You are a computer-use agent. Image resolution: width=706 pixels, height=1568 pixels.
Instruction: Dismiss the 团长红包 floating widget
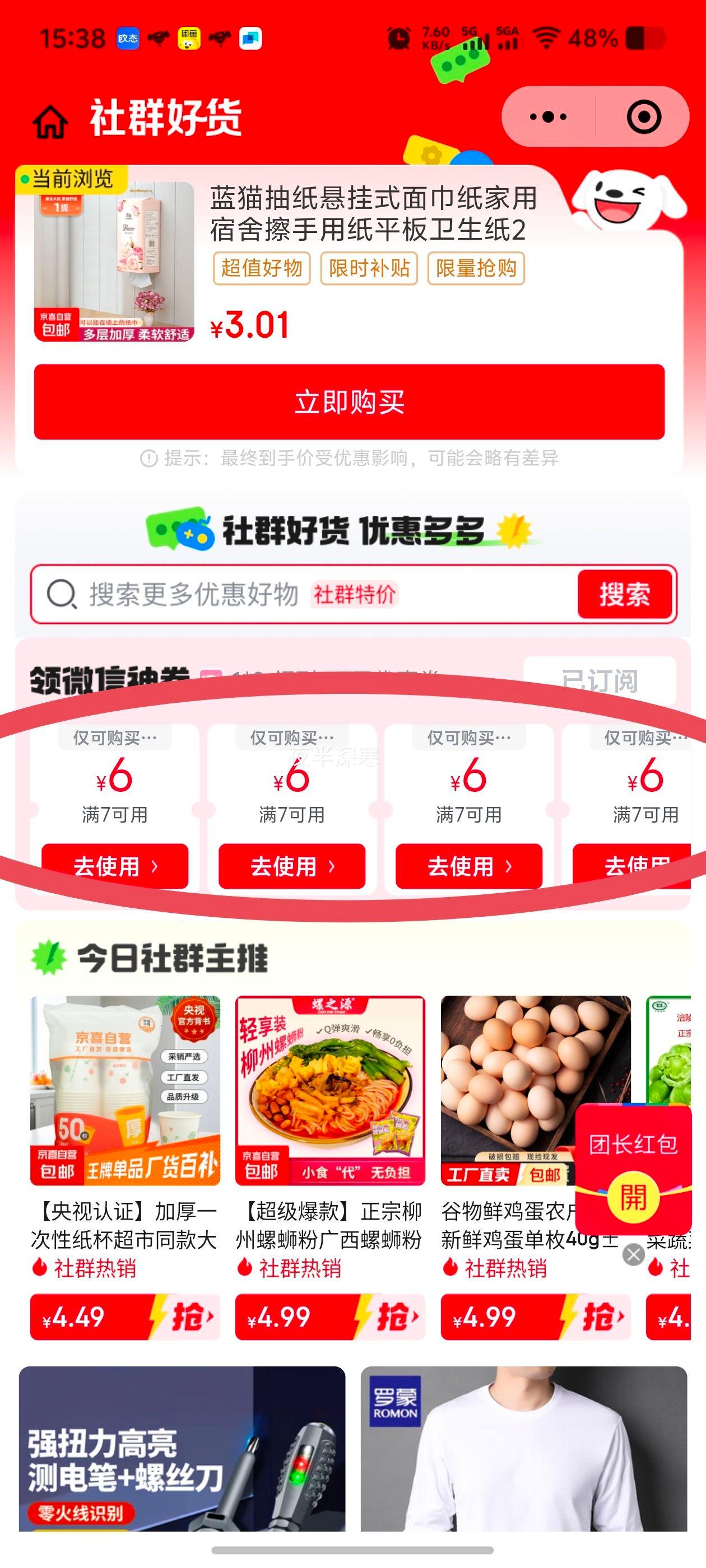click(634, 1254)
